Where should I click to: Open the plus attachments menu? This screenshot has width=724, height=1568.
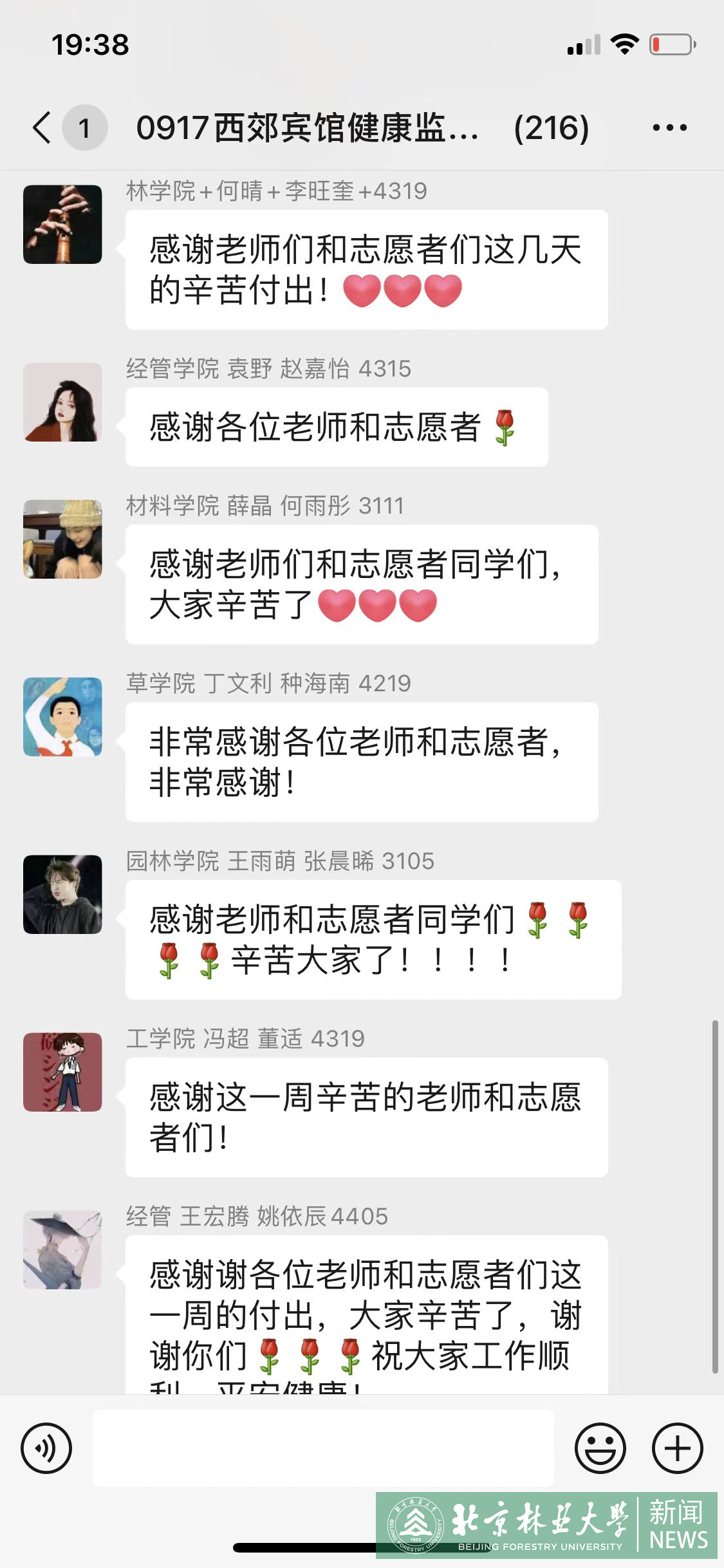point(677,1448)
